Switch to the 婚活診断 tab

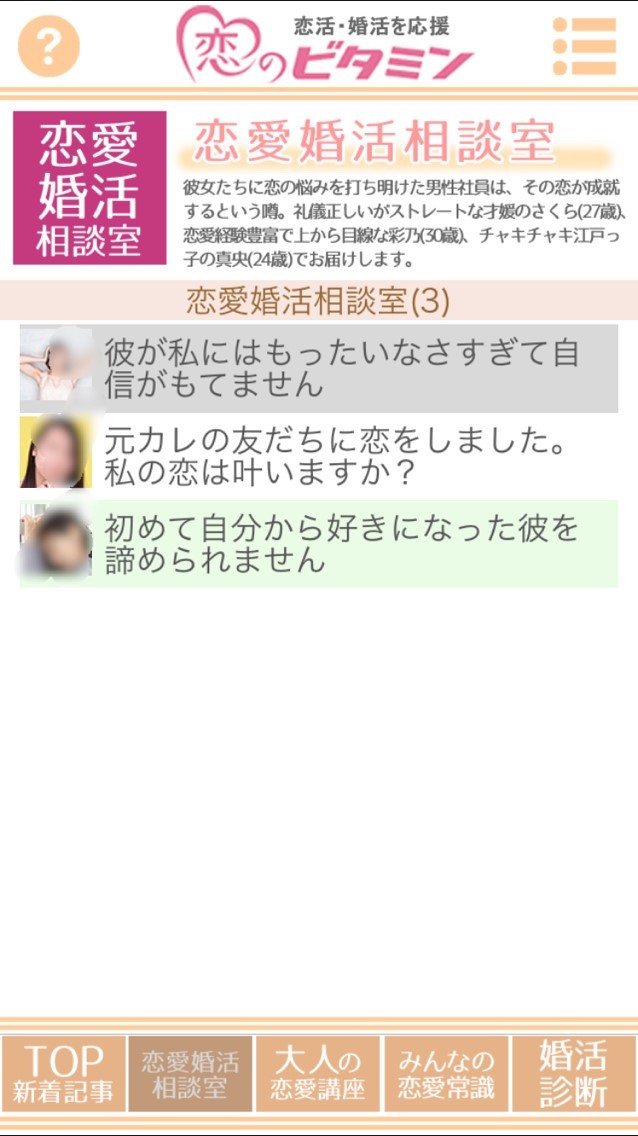pos(573,1074)
